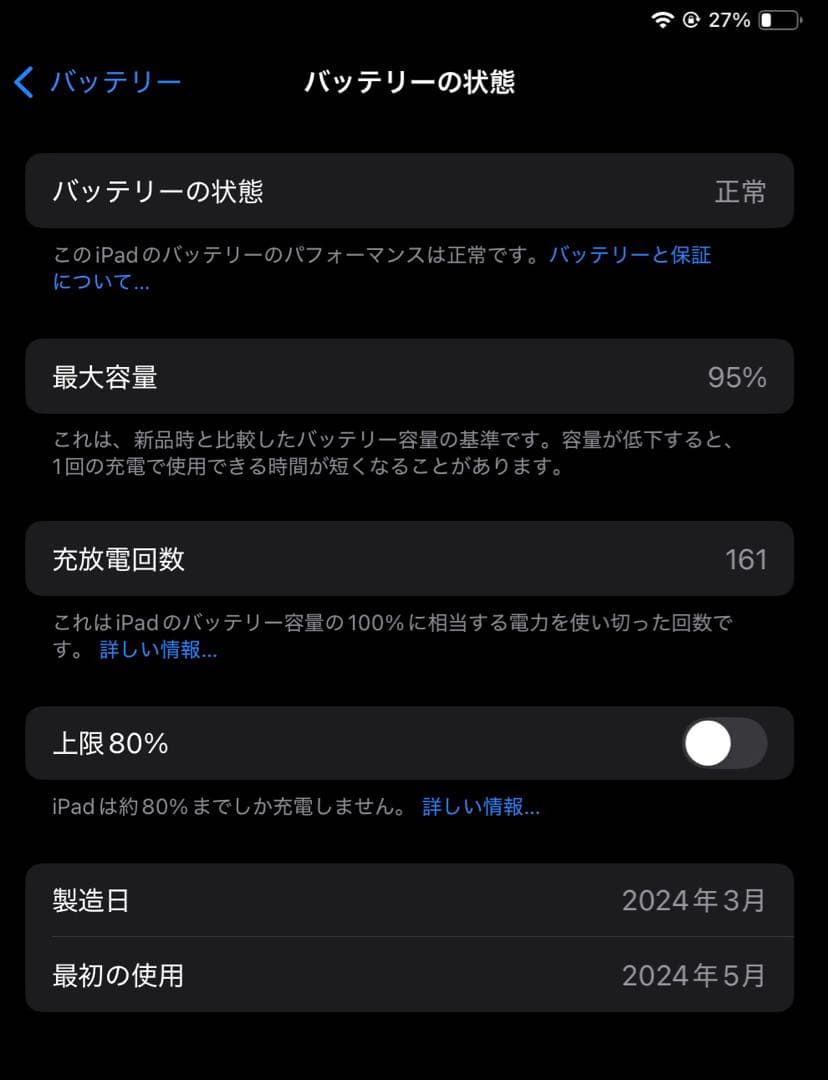
Task: Select the バッテリーの状態 row showing 正常
Action: 414,192
